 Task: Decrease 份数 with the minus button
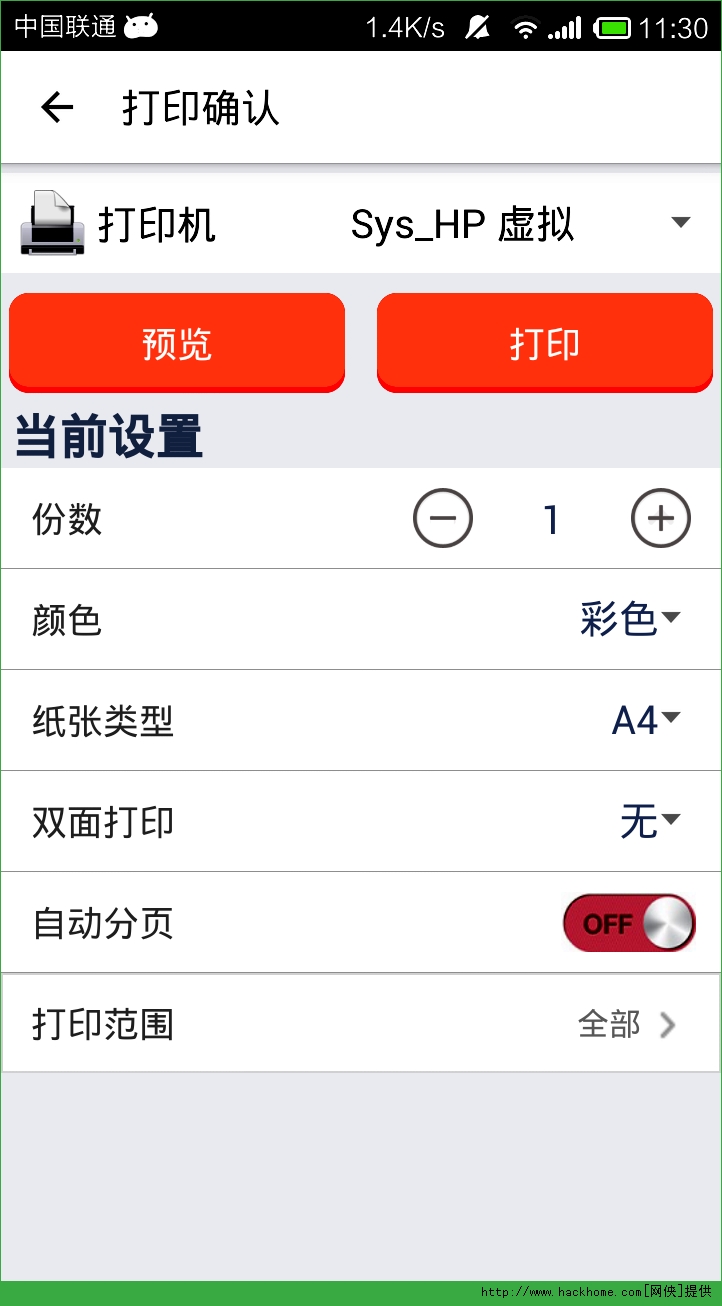443,518
